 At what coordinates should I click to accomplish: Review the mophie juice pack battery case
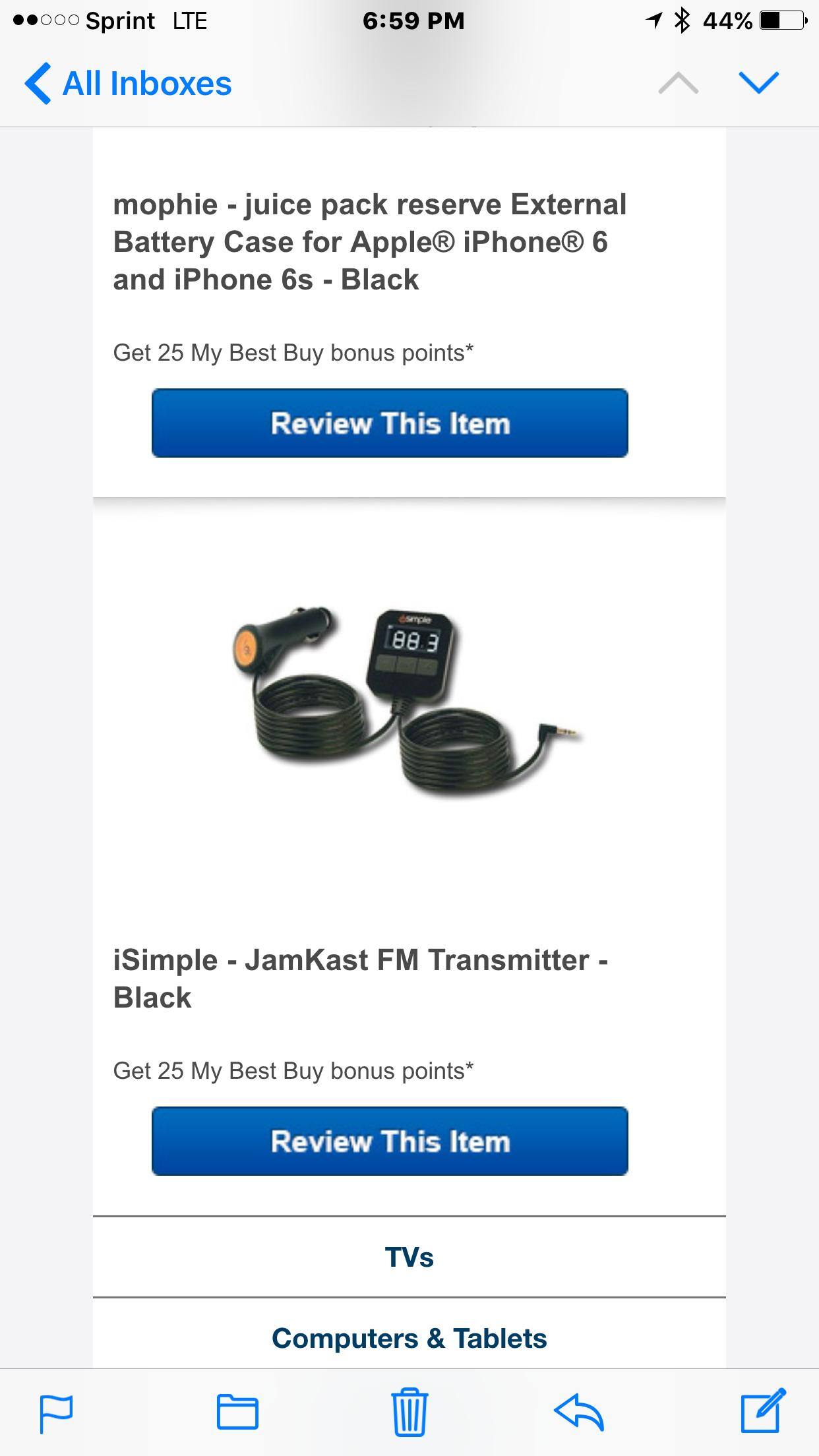tap(390, 423)
